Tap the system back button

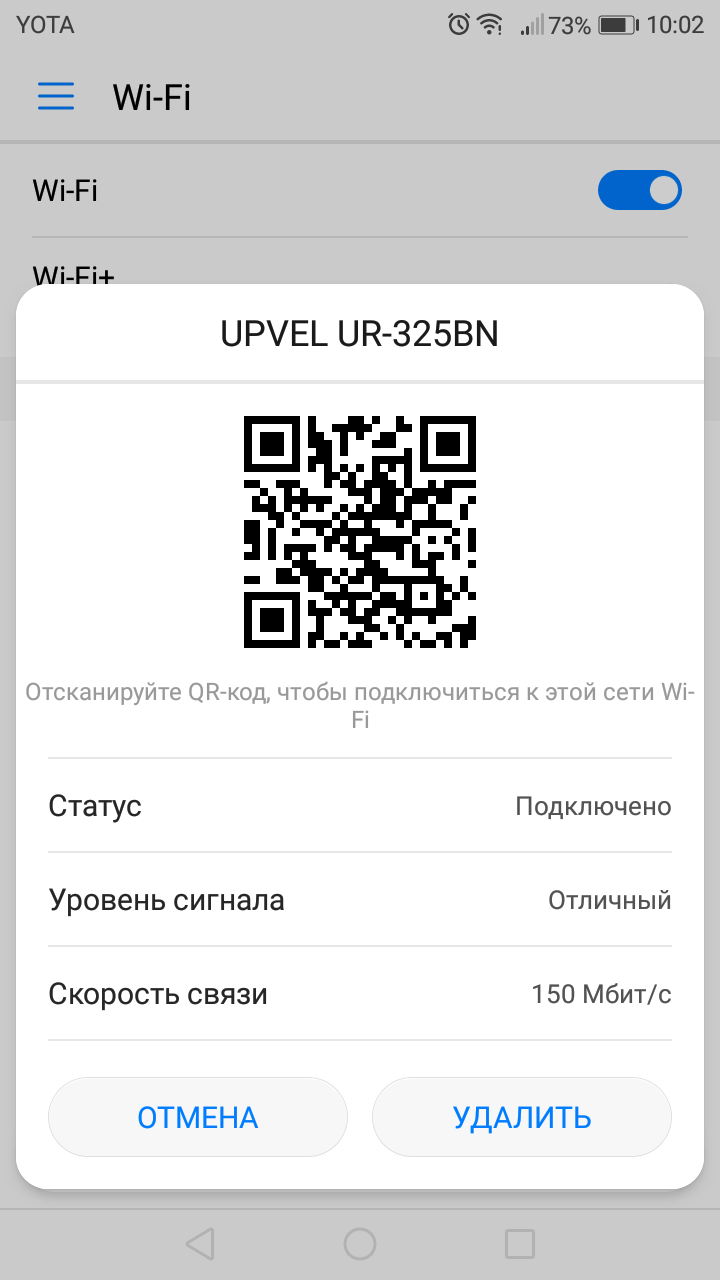click(x=200, y=1244)
